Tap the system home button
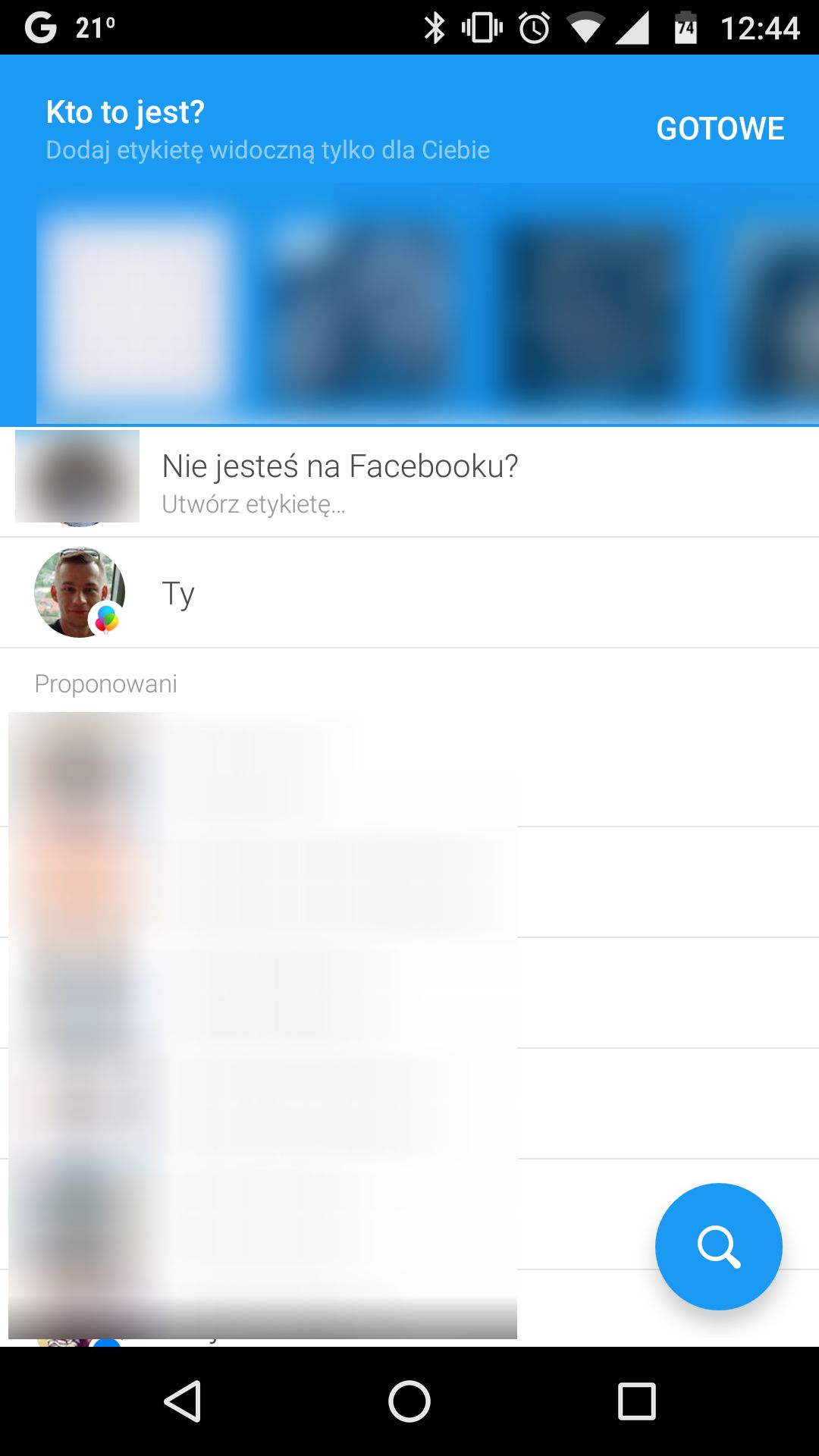 pos(409,1401)
